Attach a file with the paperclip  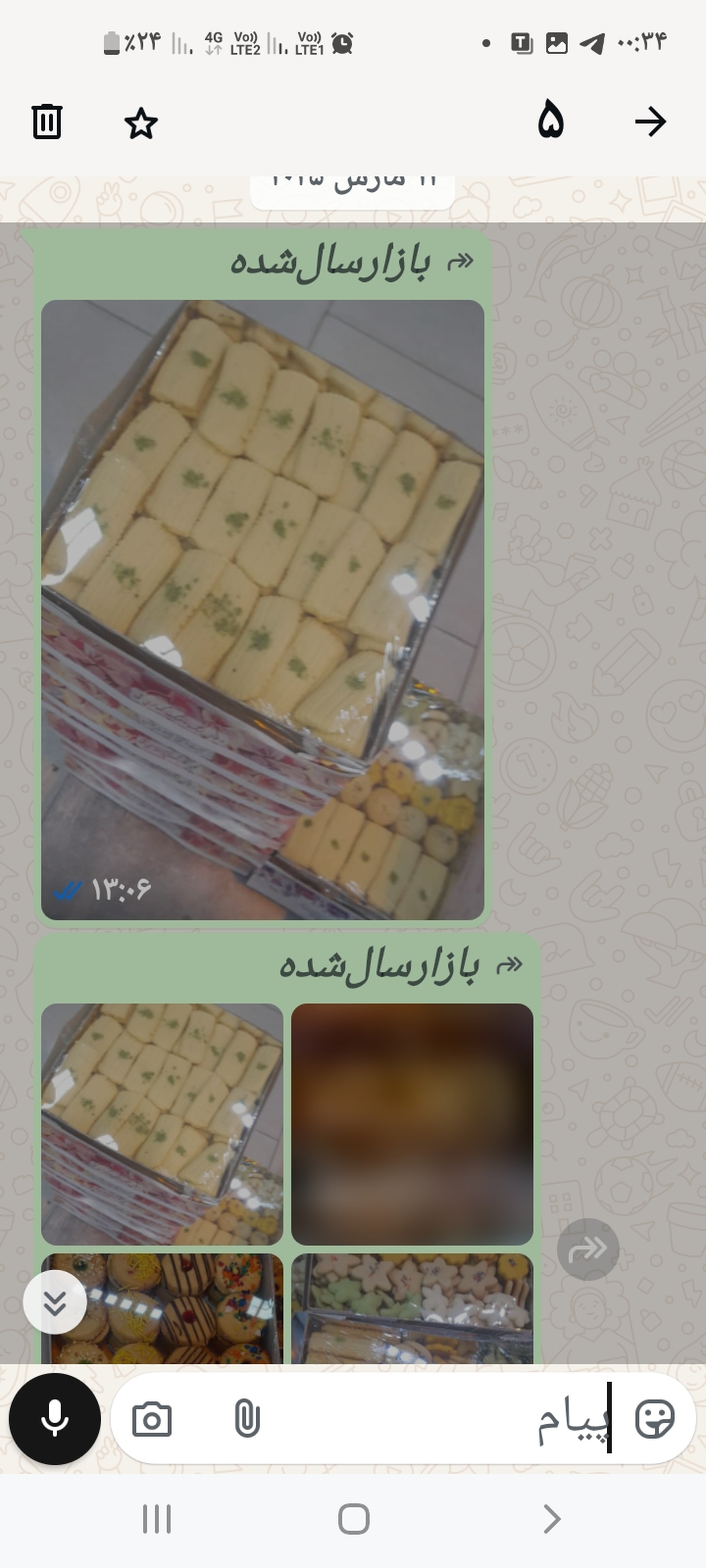[247, 1418]
